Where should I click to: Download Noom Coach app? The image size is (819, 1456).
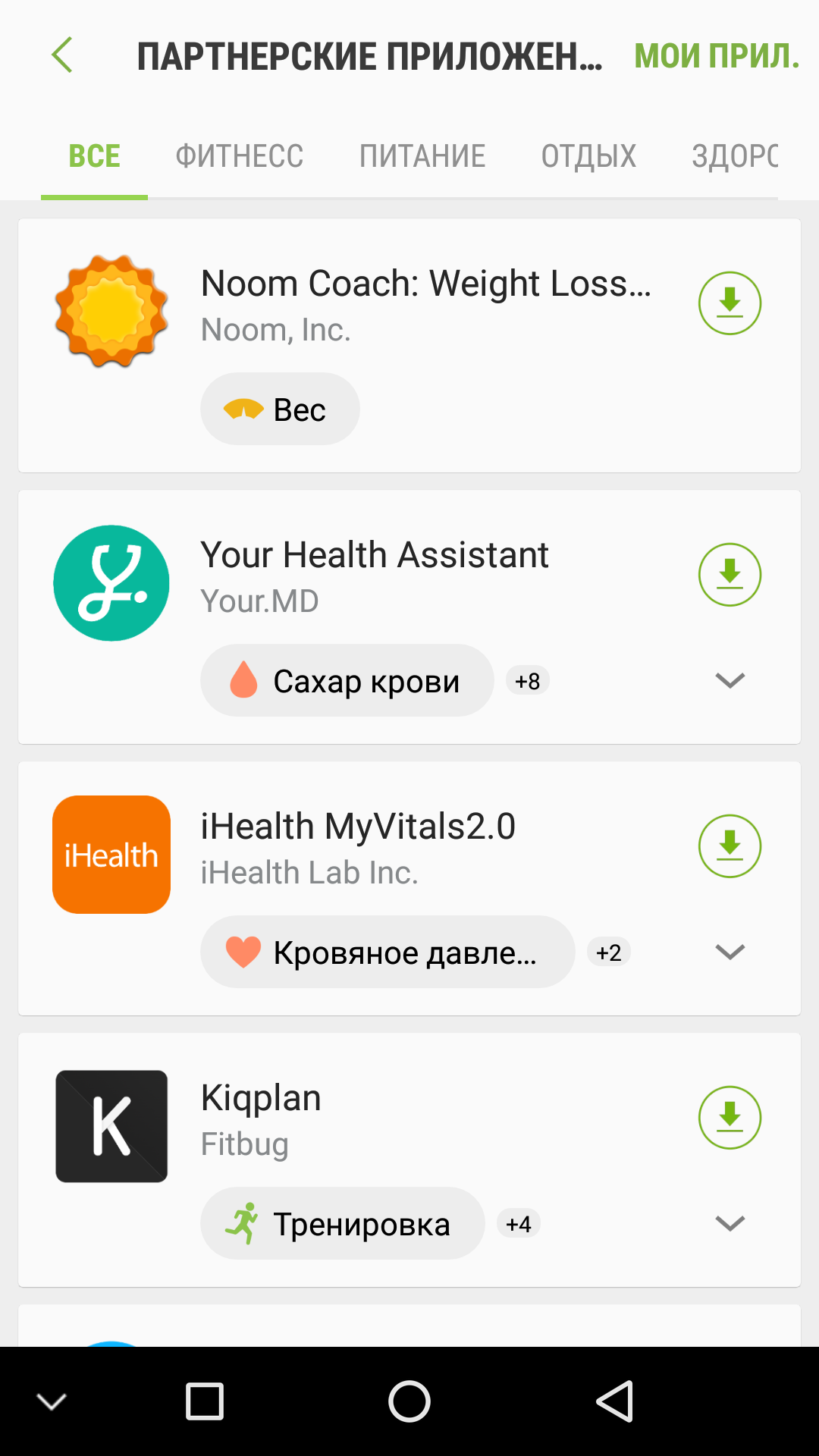[730, 303]
